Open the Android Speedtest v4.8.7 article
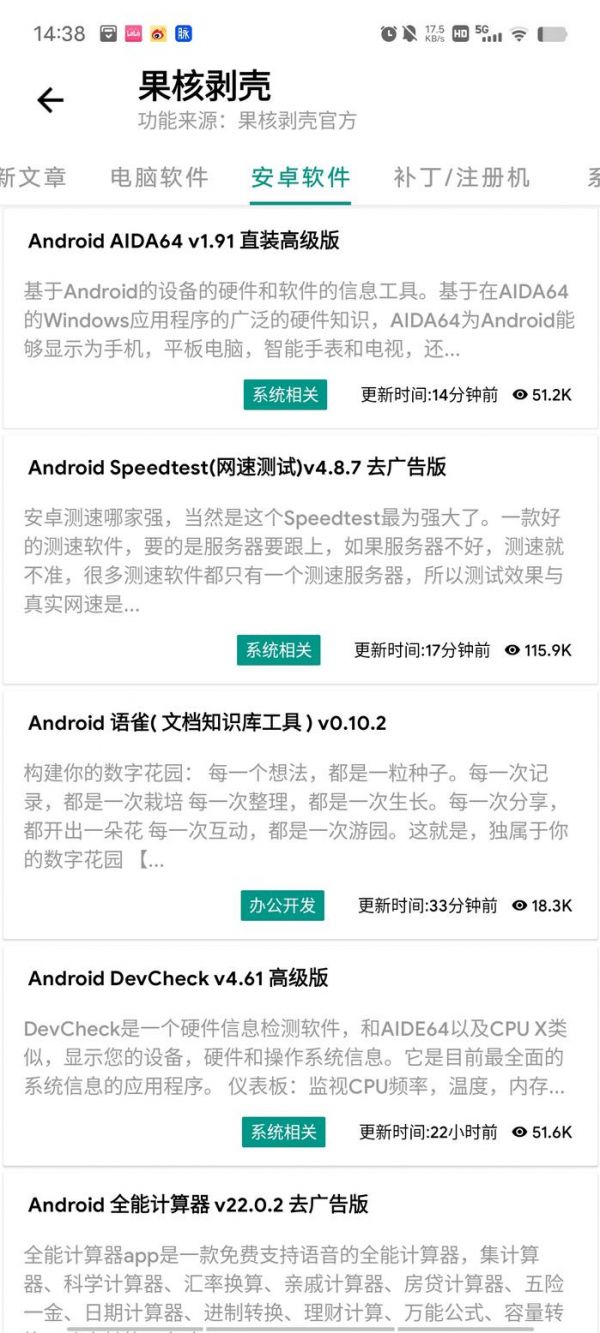The image size is (600, 1333). tap(237, 467)
